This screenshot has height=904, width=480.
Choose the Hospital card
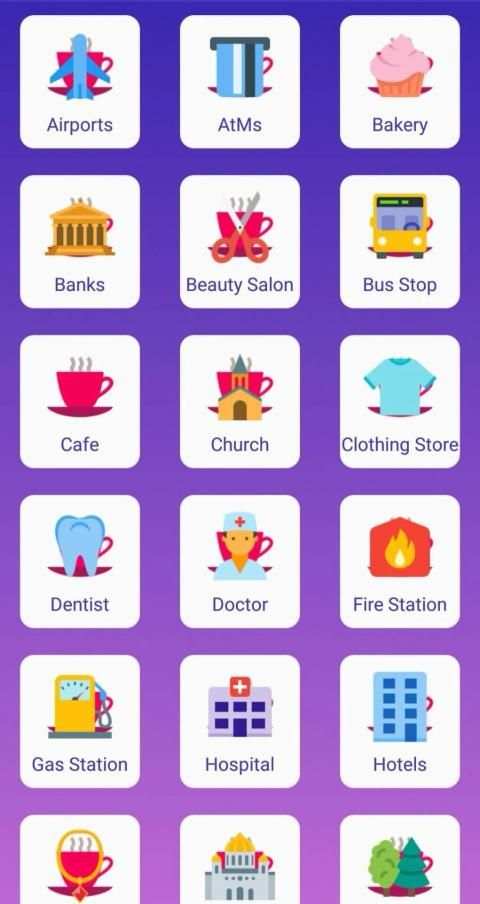[x=240, y=721]
